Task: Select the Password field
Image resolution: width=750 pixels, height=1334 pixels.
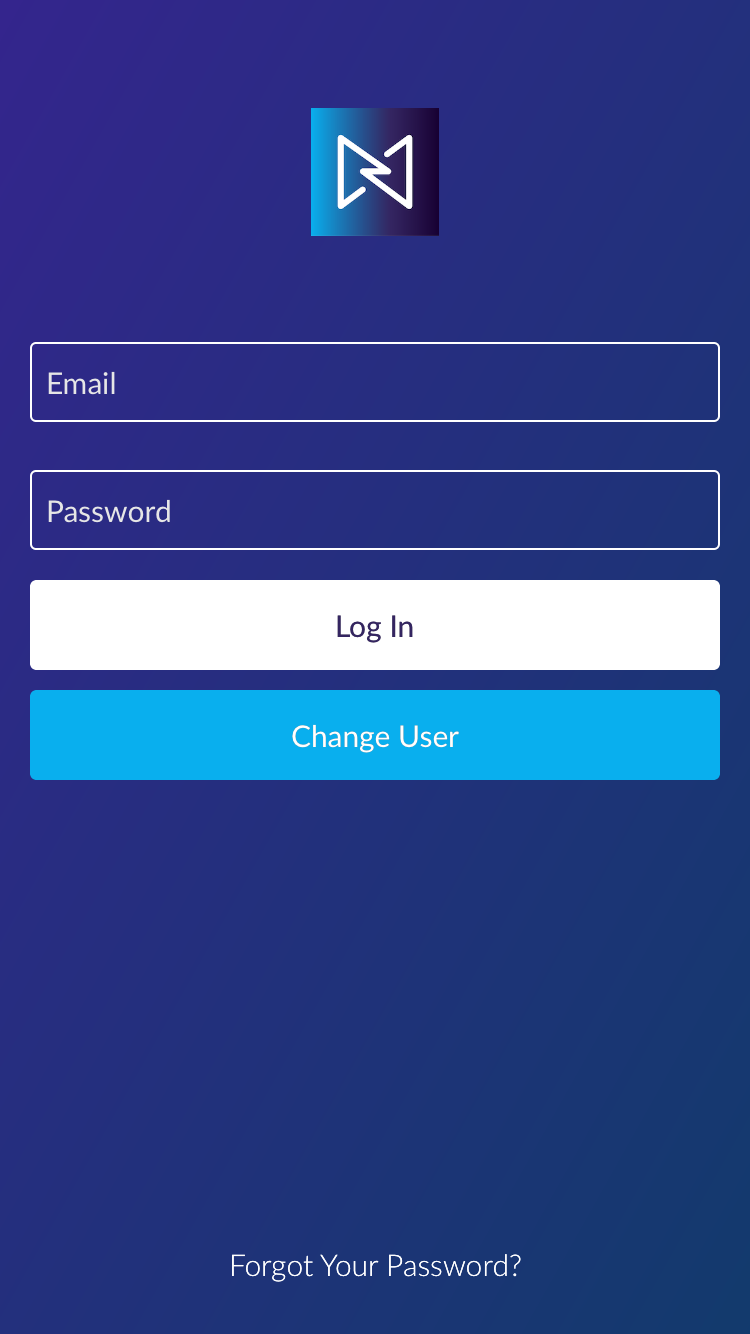Action: tap(375, 510)
